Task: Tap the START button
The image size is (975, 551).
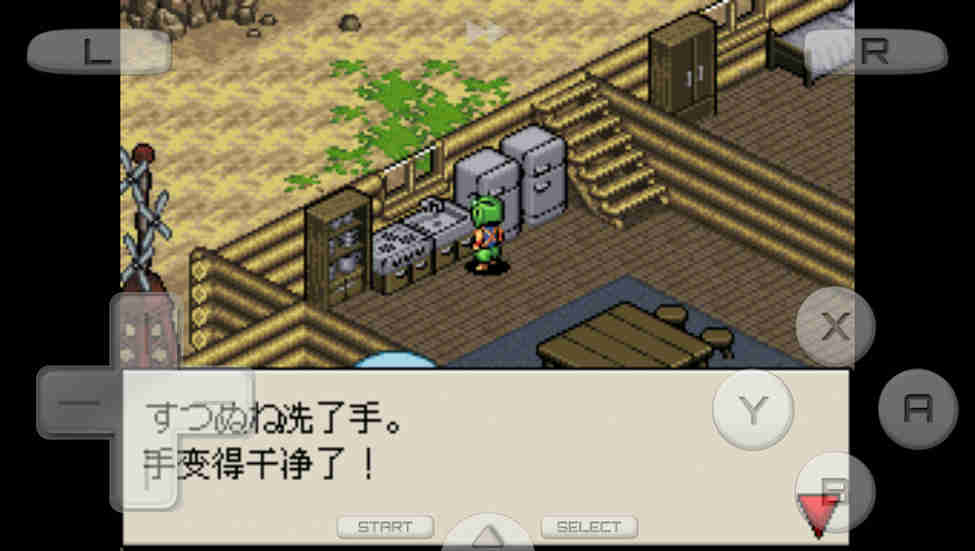Action: [x=385, y=527]
